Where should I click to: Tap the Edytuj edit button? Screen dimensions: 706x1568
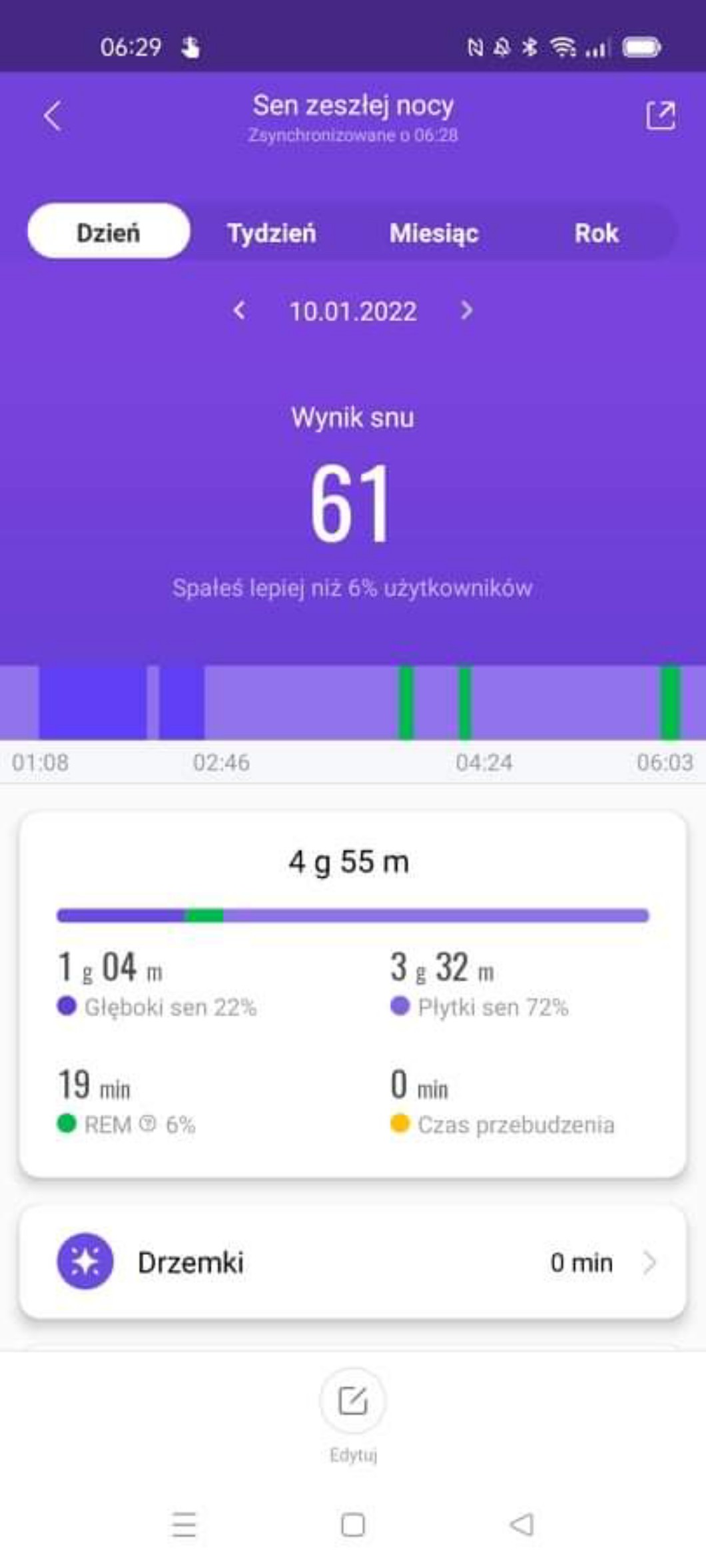tap(352, 1400)
